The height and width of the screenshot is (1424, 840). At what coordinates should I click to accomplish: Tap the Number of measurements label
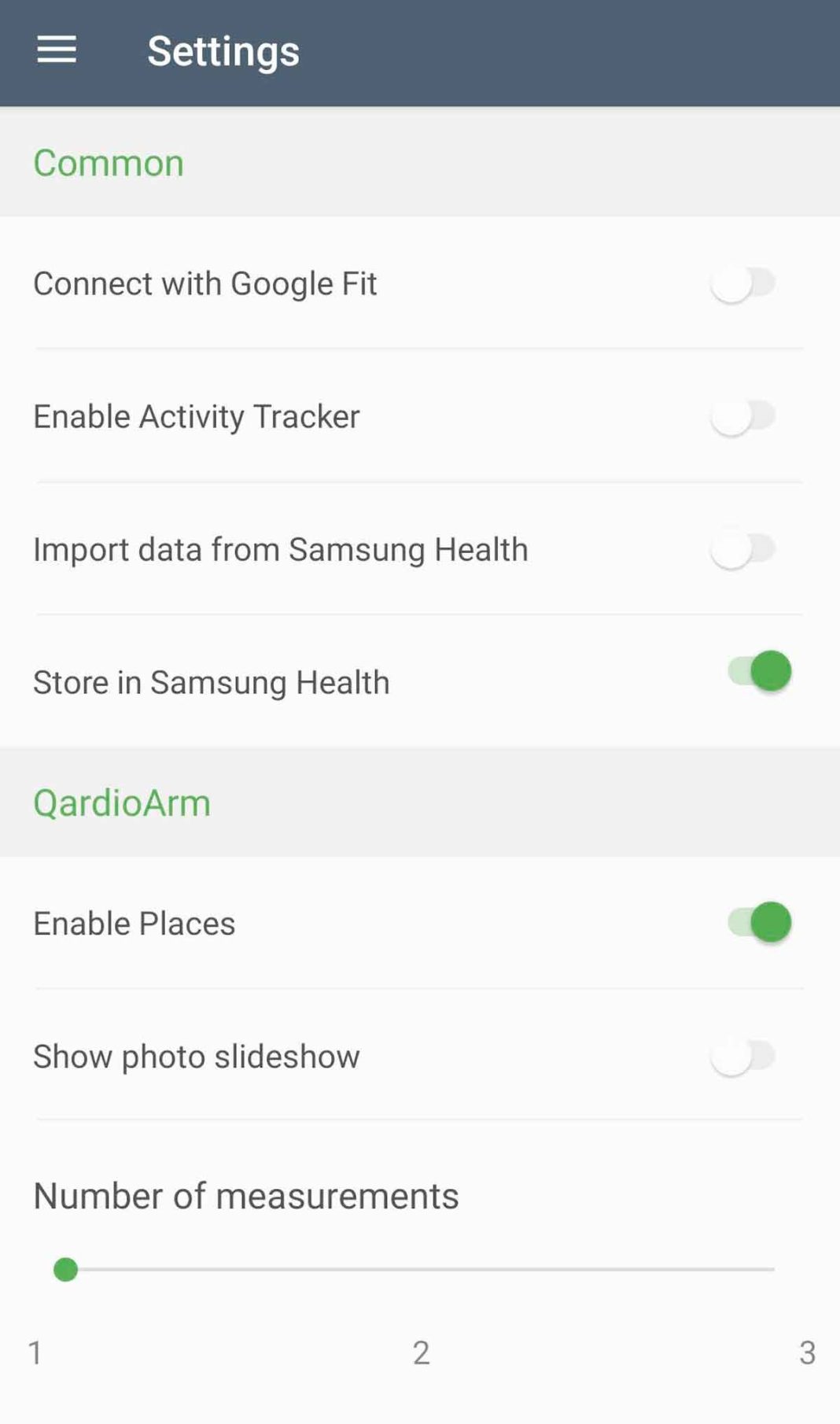coord(245,1194)
